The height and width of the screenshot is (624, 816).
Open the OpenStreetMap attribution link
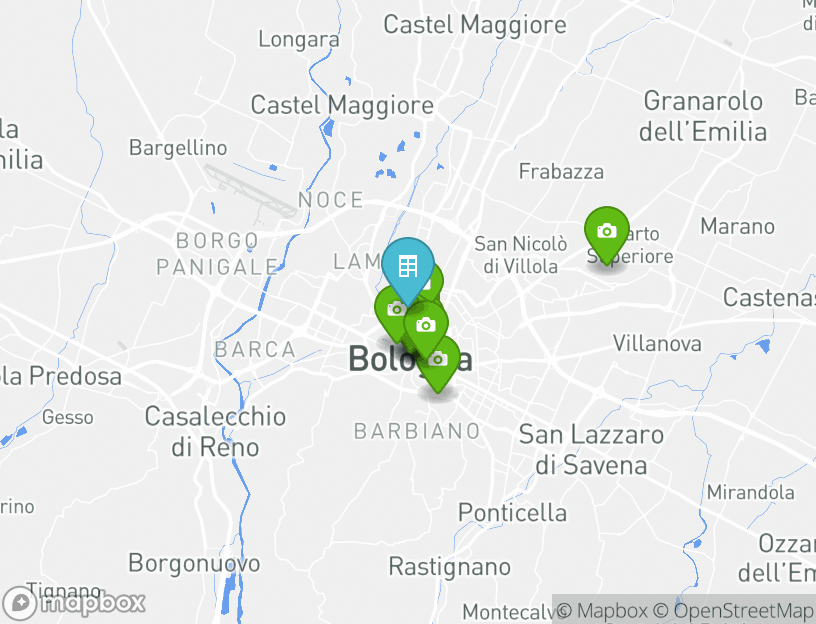pos(735,610)
